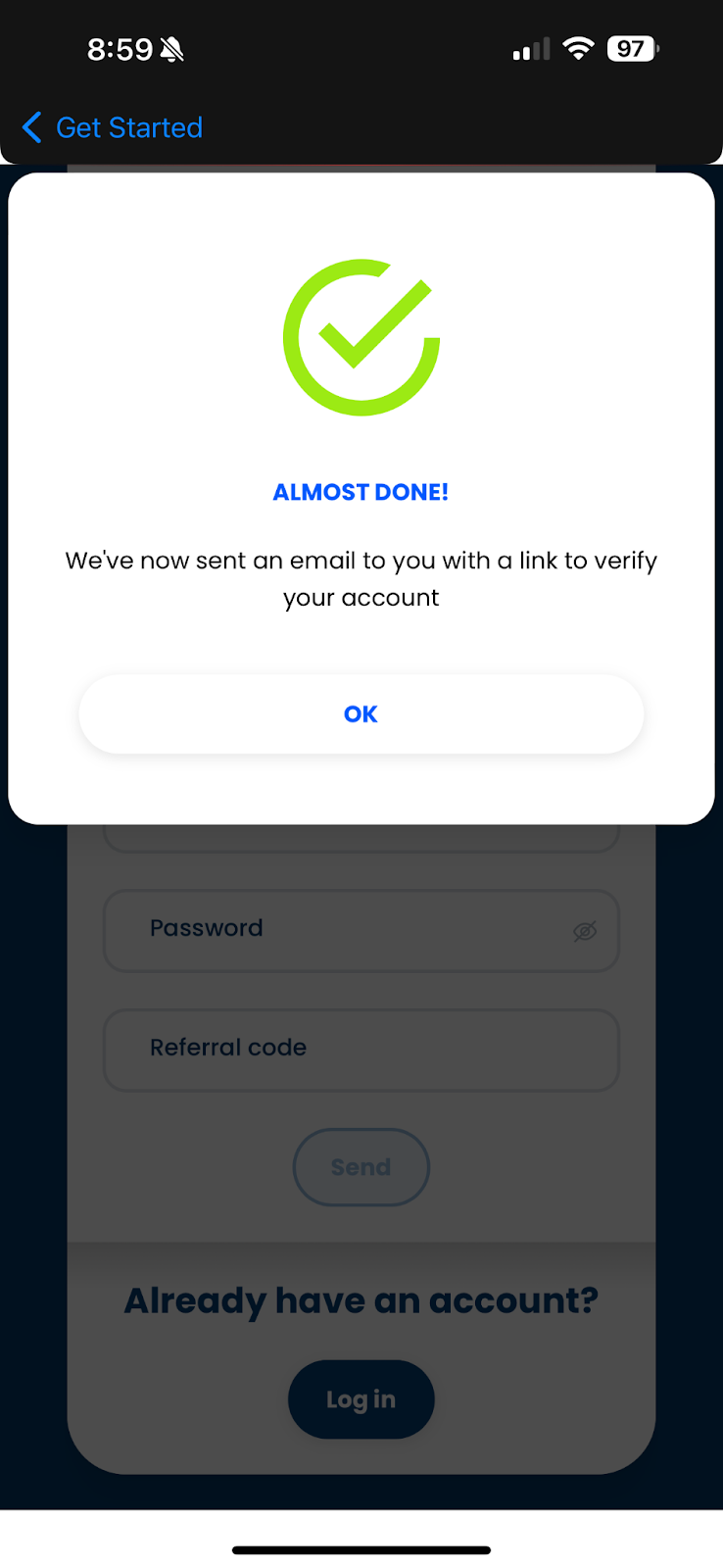Toggle password visibility eye icon

click(x=585, y=931)
